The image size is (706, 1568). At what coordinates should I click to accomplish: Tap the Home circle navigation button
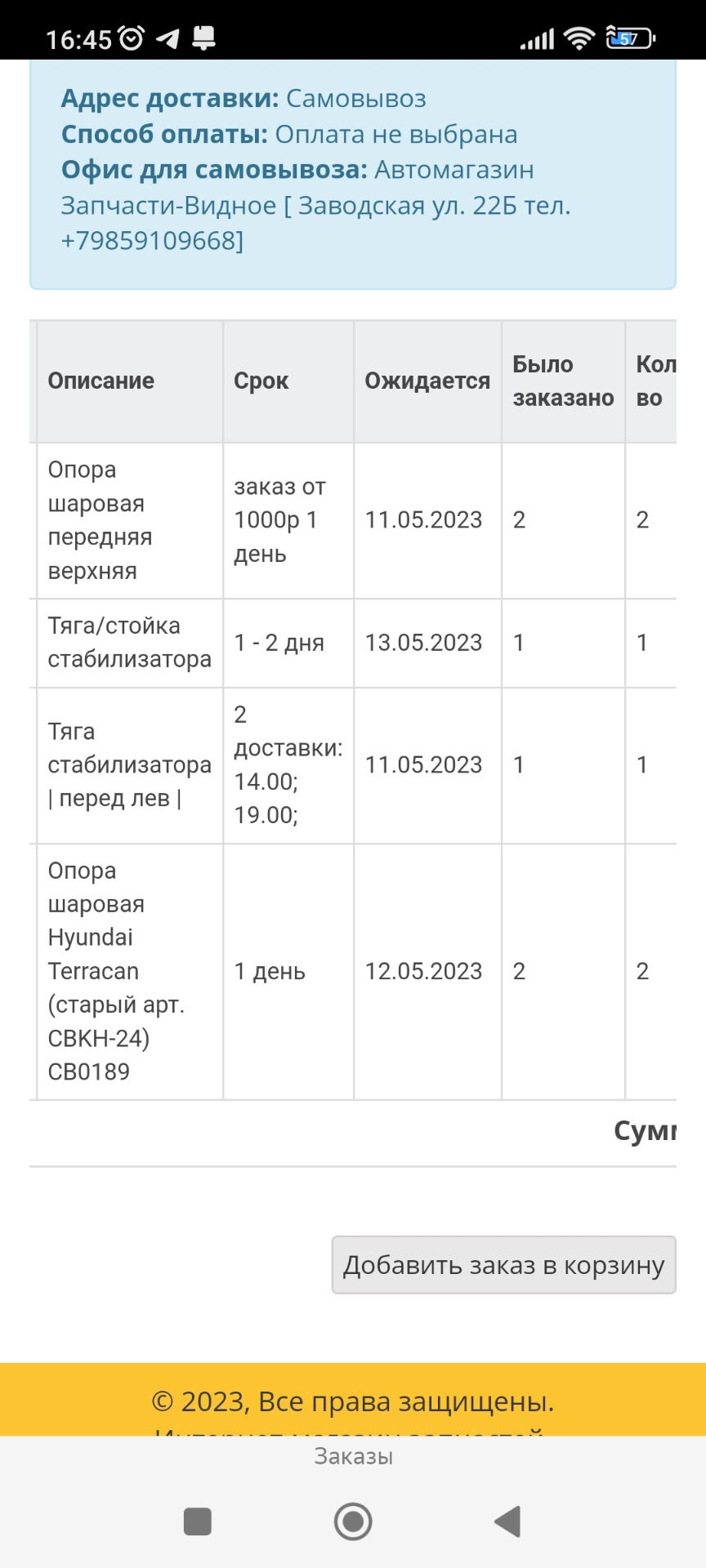(x=352, y=1521)
